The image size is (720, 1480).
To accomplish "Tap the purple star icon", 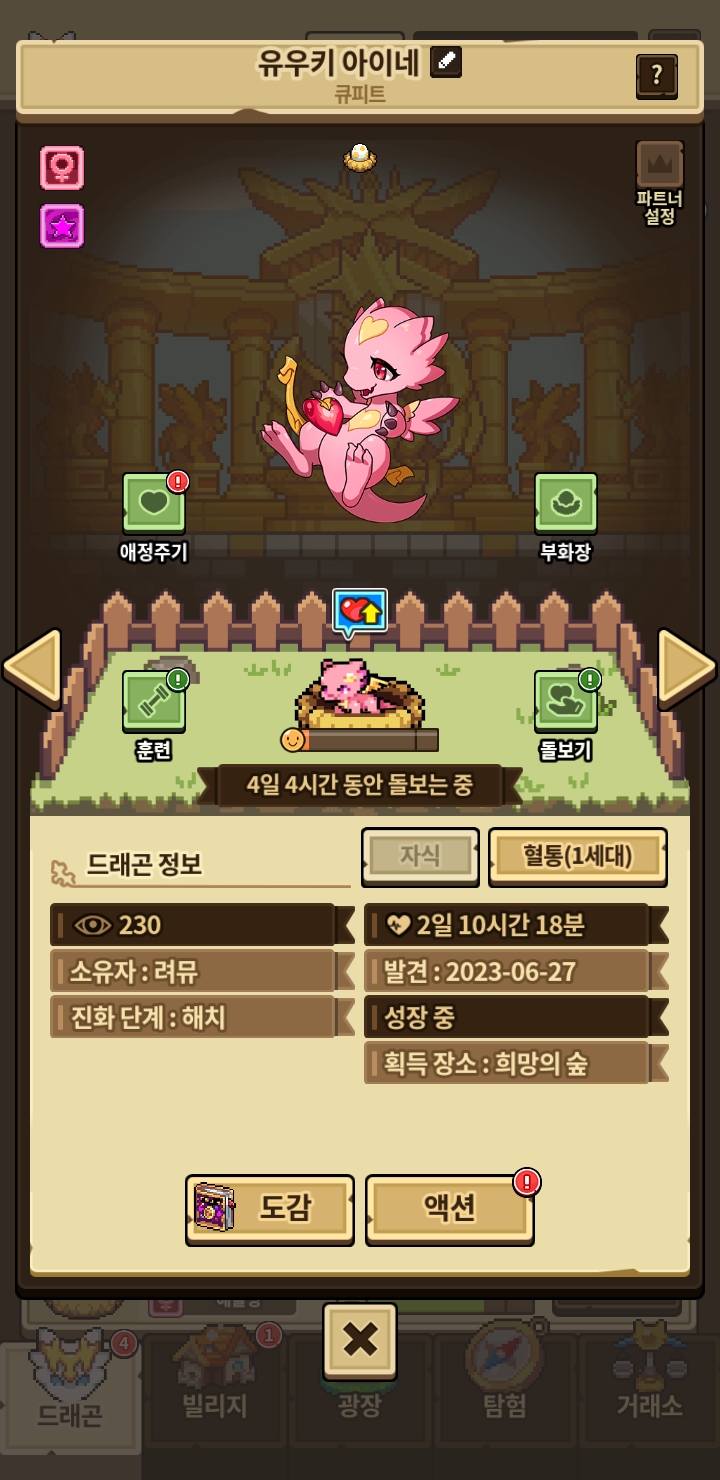I will coord(62,226).
